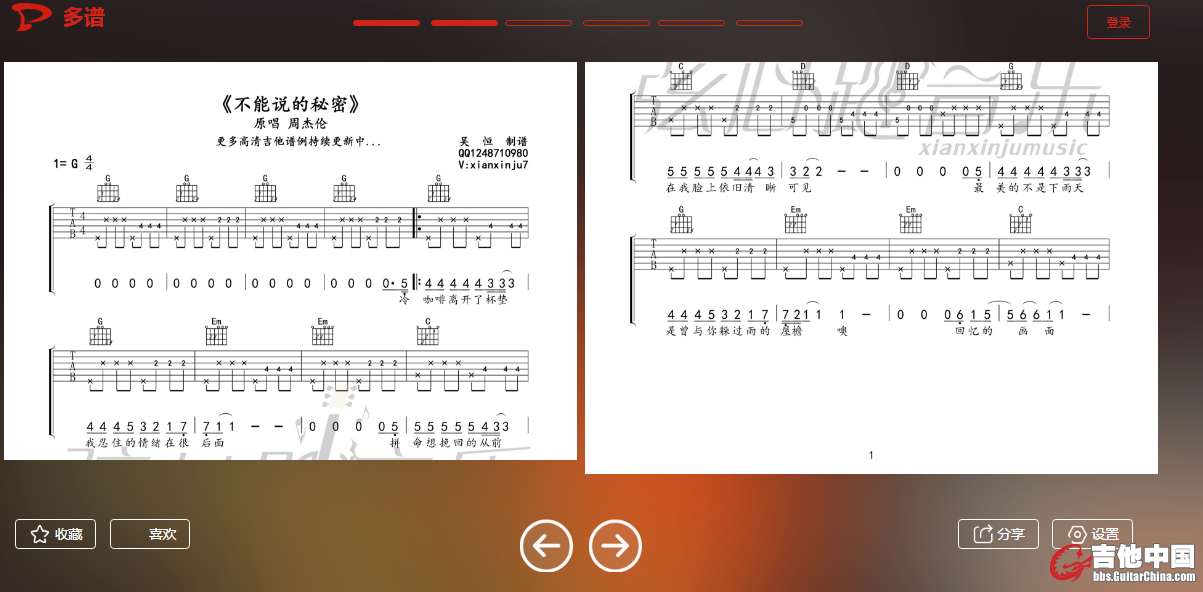The width and height of the screenshot is (1203, 592).
Task: Open the 设置 settings
Action: (1092, 534)
